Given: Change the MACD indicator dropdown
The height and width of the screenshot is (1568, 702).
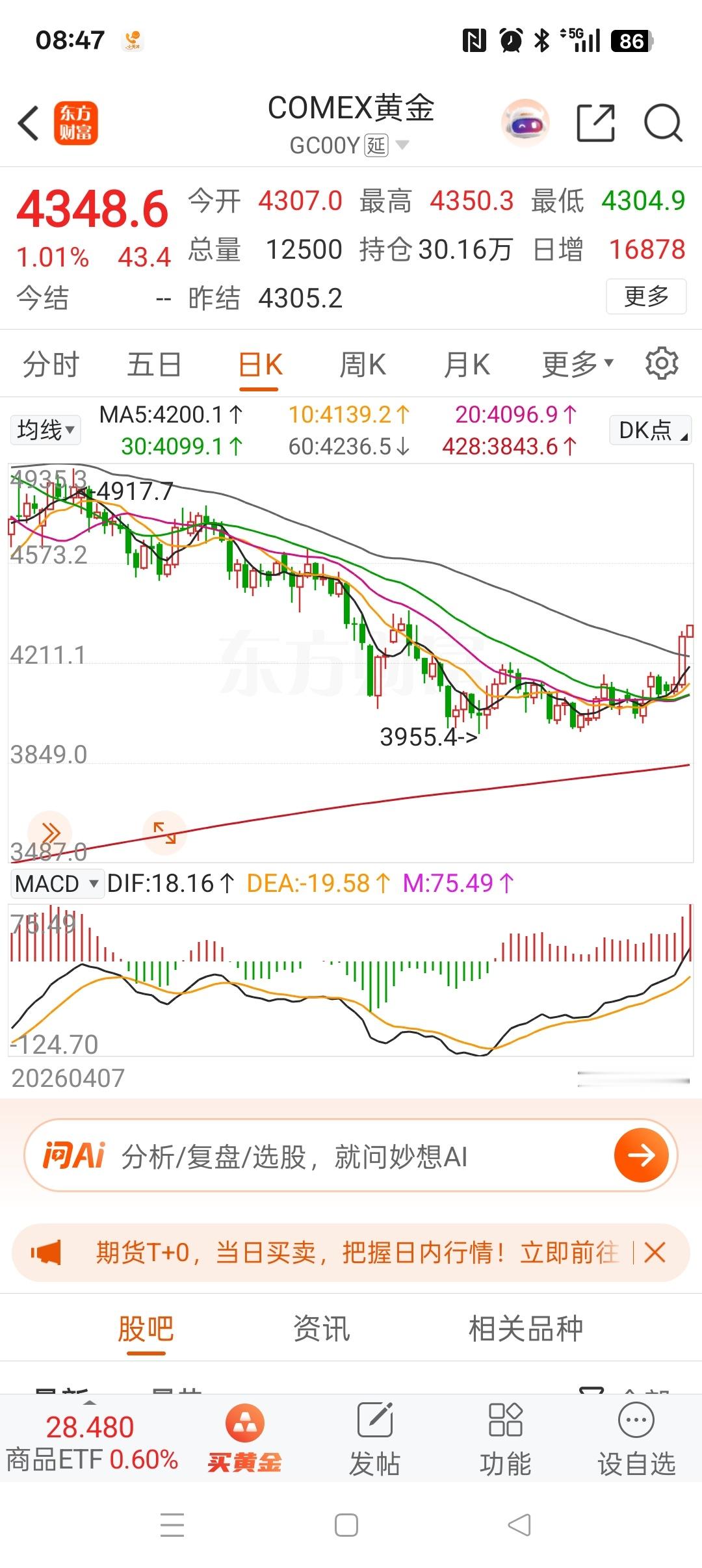Looking at the screenshot, I should click(x=57, y=883).
